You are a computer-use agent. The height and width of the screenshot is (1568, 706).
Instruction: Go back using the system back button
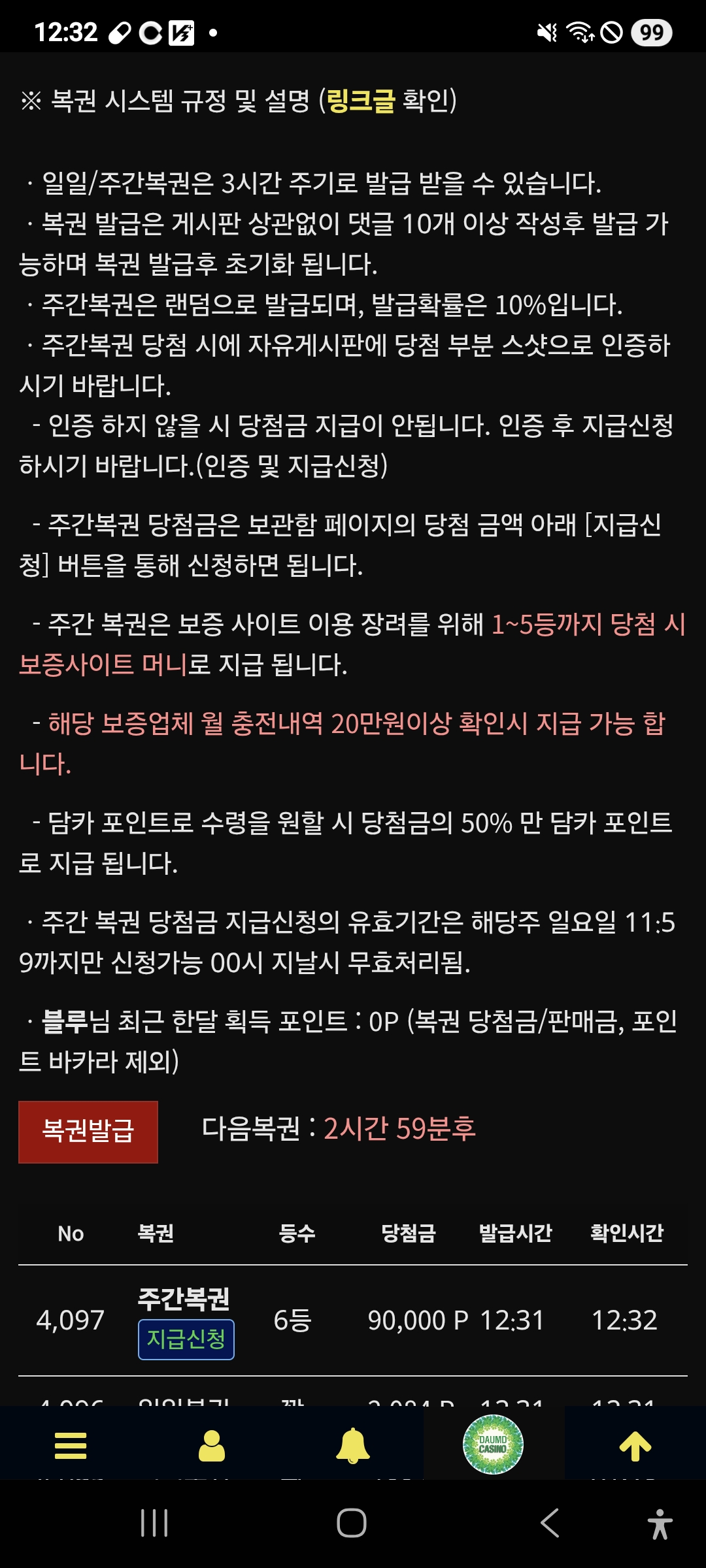[550, 1523]
